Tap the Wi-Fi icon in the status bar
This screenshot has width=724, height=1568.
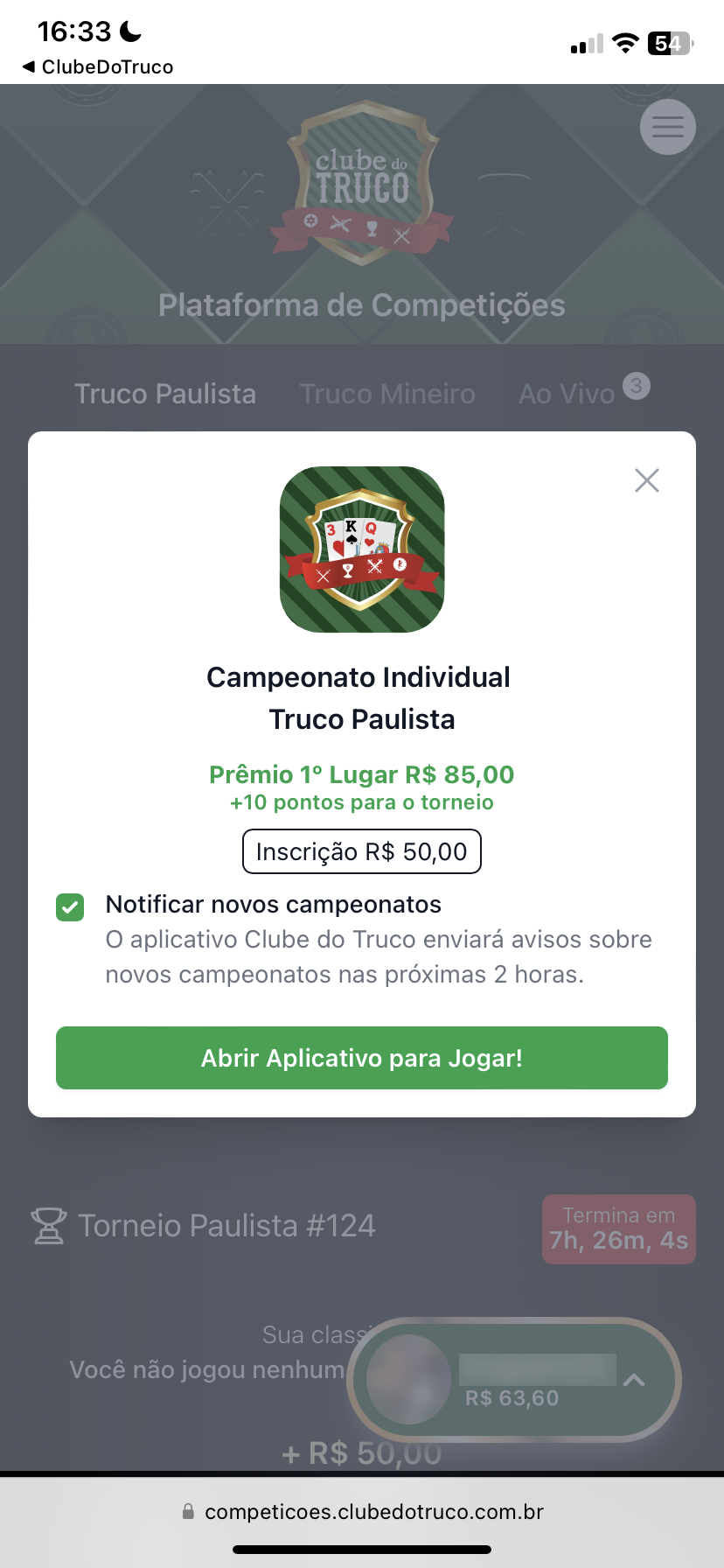(627, 41)
